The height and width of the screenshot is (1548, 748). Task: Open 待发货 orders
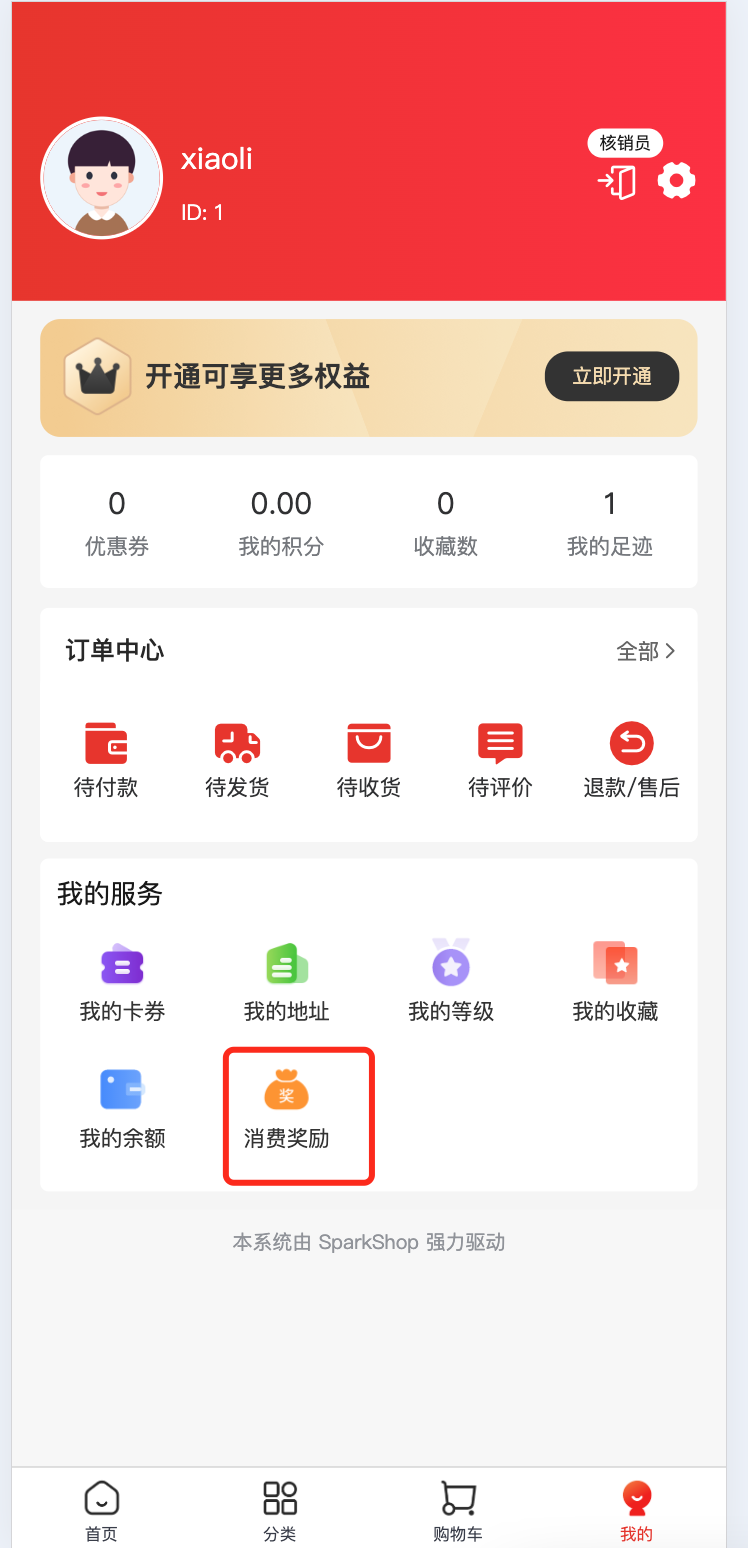[x=237, y=760]
